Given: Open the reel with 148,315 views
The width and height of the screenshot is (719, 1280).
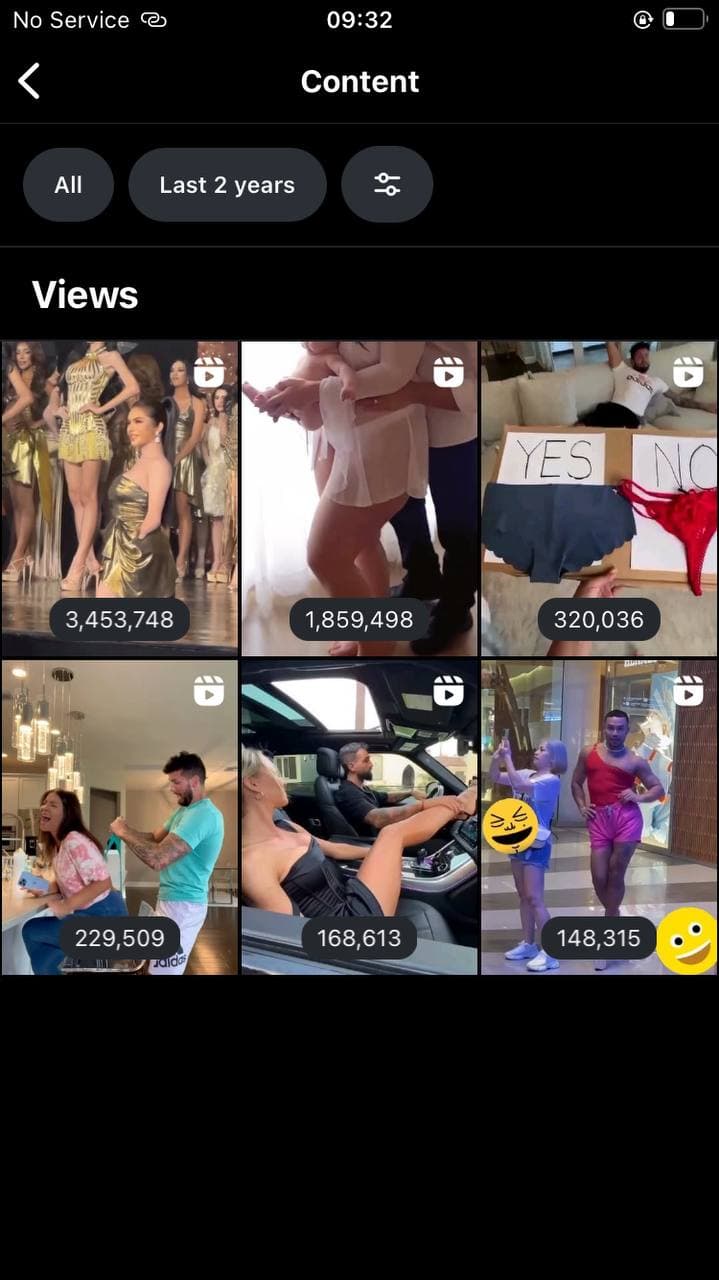Looking at the screenshot, I should (x=599, y=817).
